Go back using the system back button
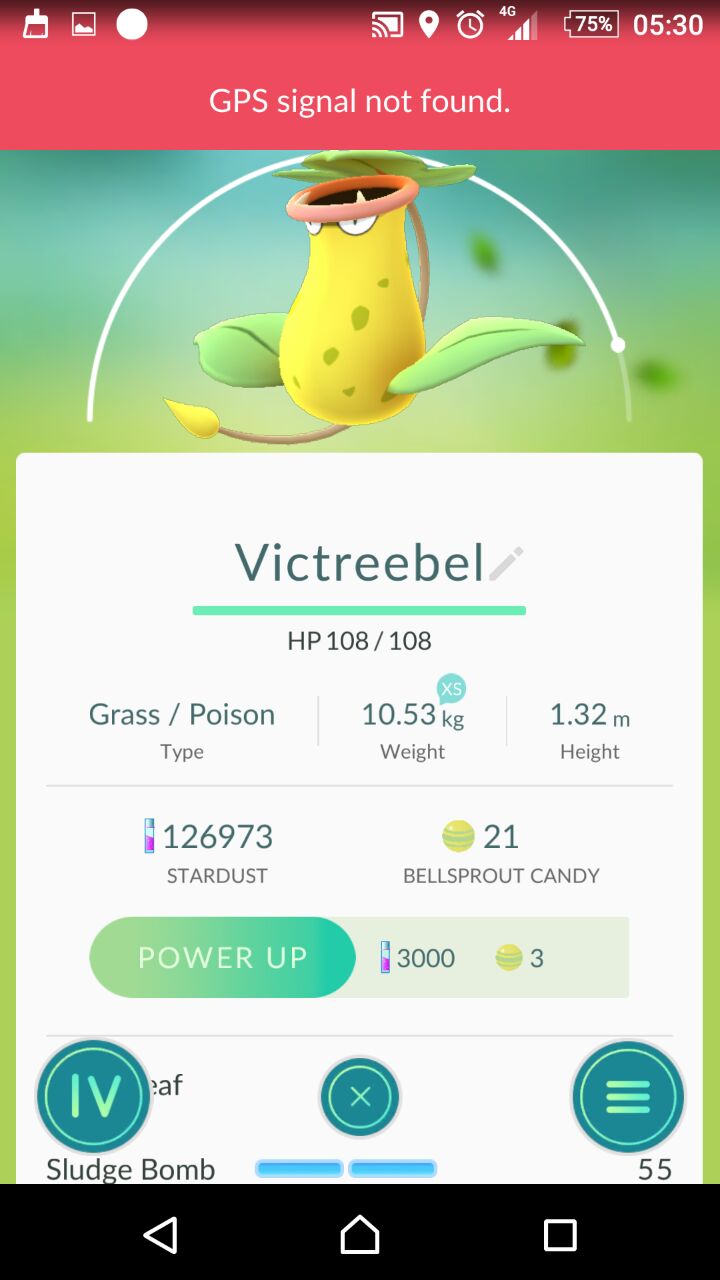 [x=160, y=1235]
